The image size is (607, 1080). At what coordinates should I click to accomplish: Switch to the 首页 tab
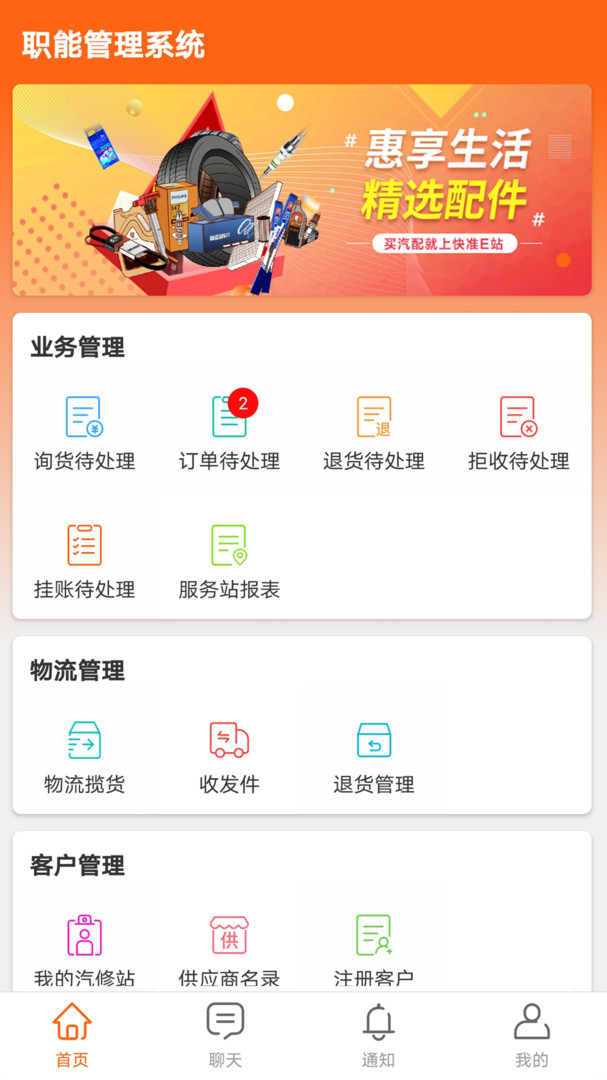pyautogui.click(x=72, y=1035)
